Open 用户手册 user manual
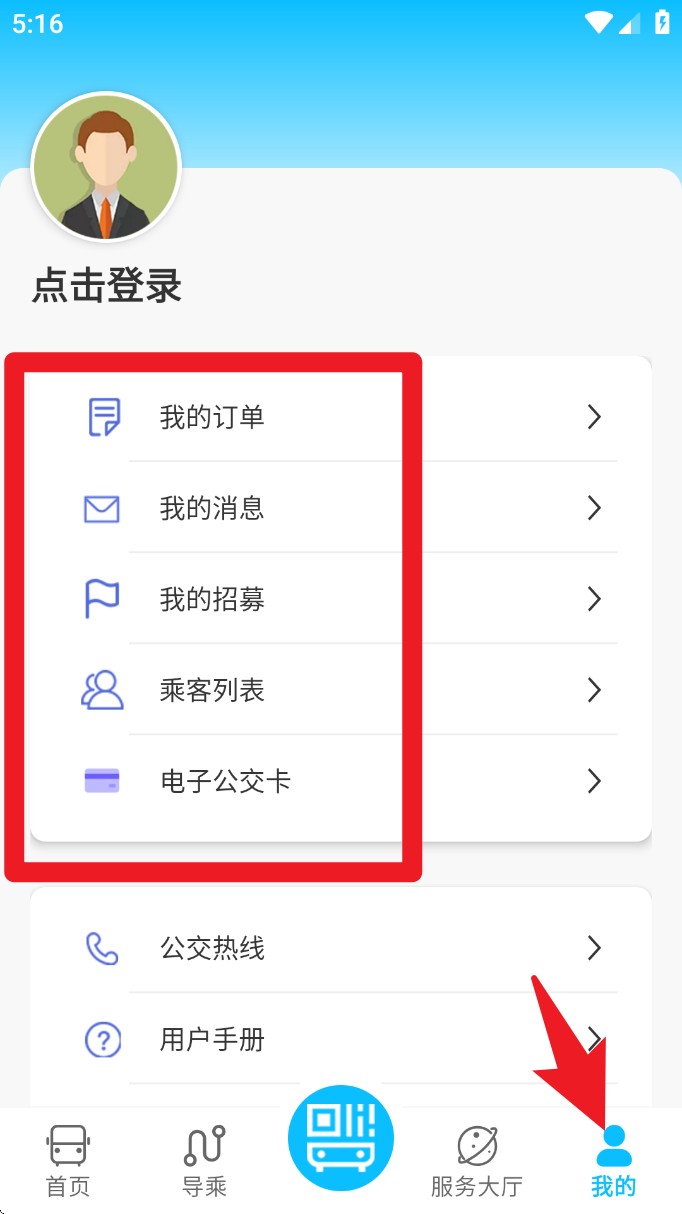This screenshot has width=682, height=1214. point(340,1040)
